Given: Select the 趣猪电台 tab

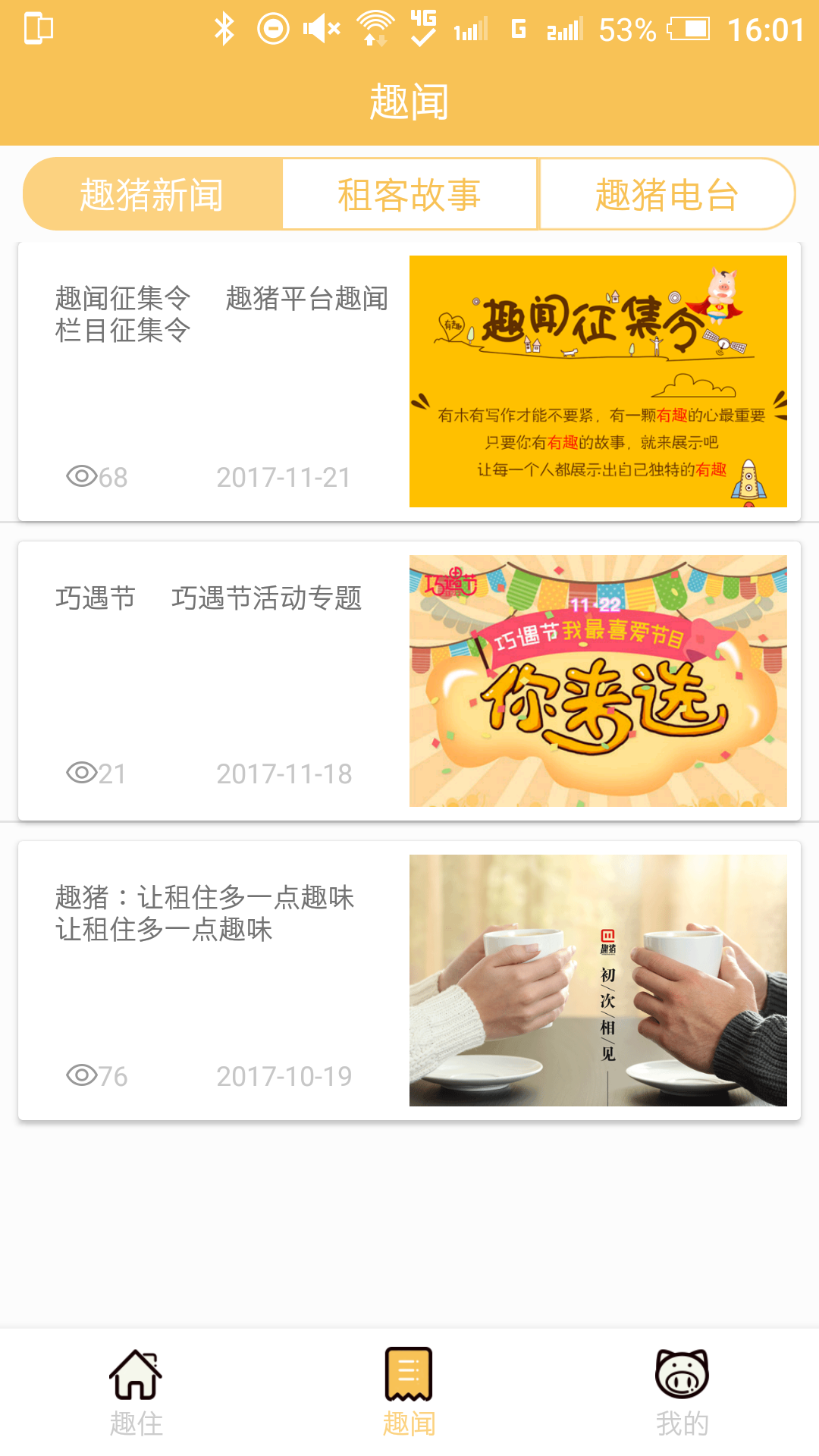Looking at the screenshot, I should [x=667, y=194].
